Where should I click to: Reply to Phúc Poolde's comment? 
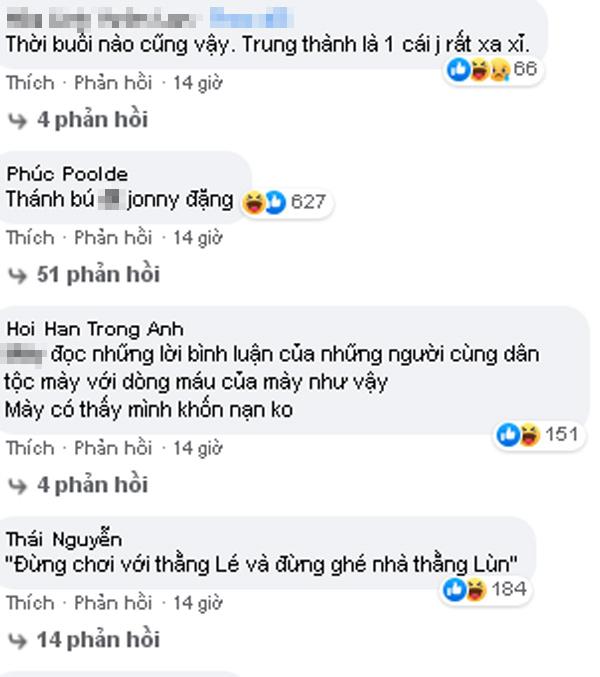109,238
